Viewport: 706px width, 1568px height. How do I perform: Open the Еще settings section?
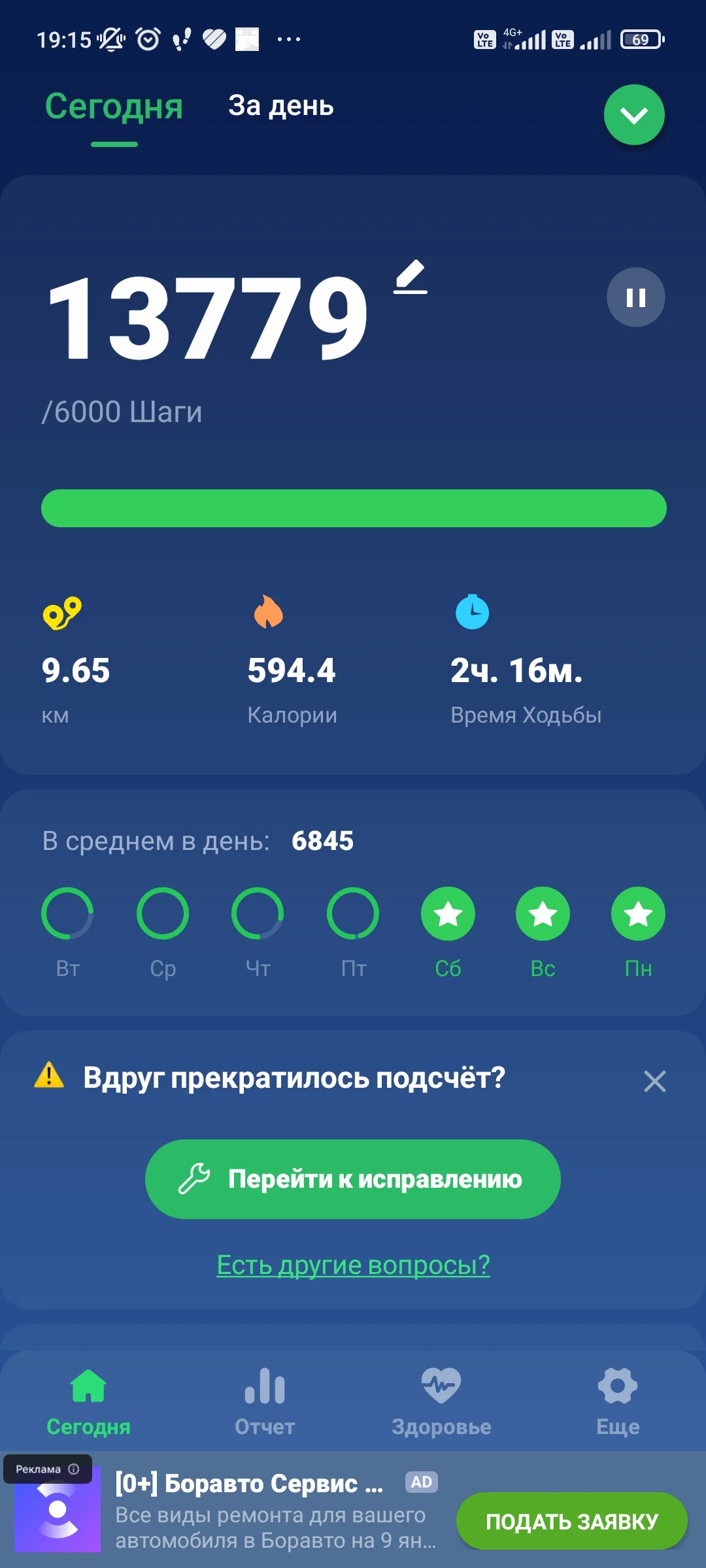(x=617, y=1398)
